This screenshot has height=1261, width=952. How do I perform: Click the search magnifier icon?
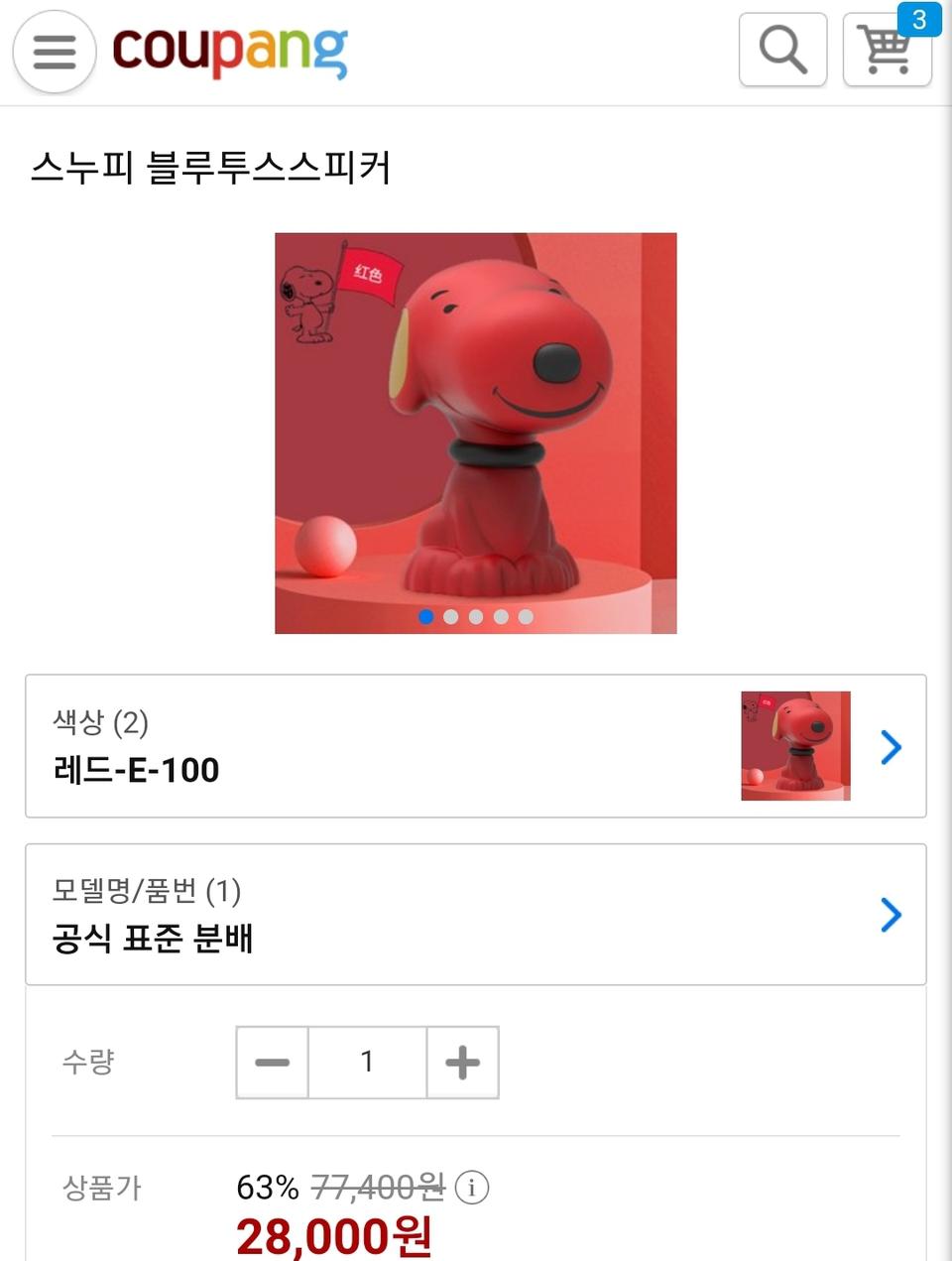[782, 49]
